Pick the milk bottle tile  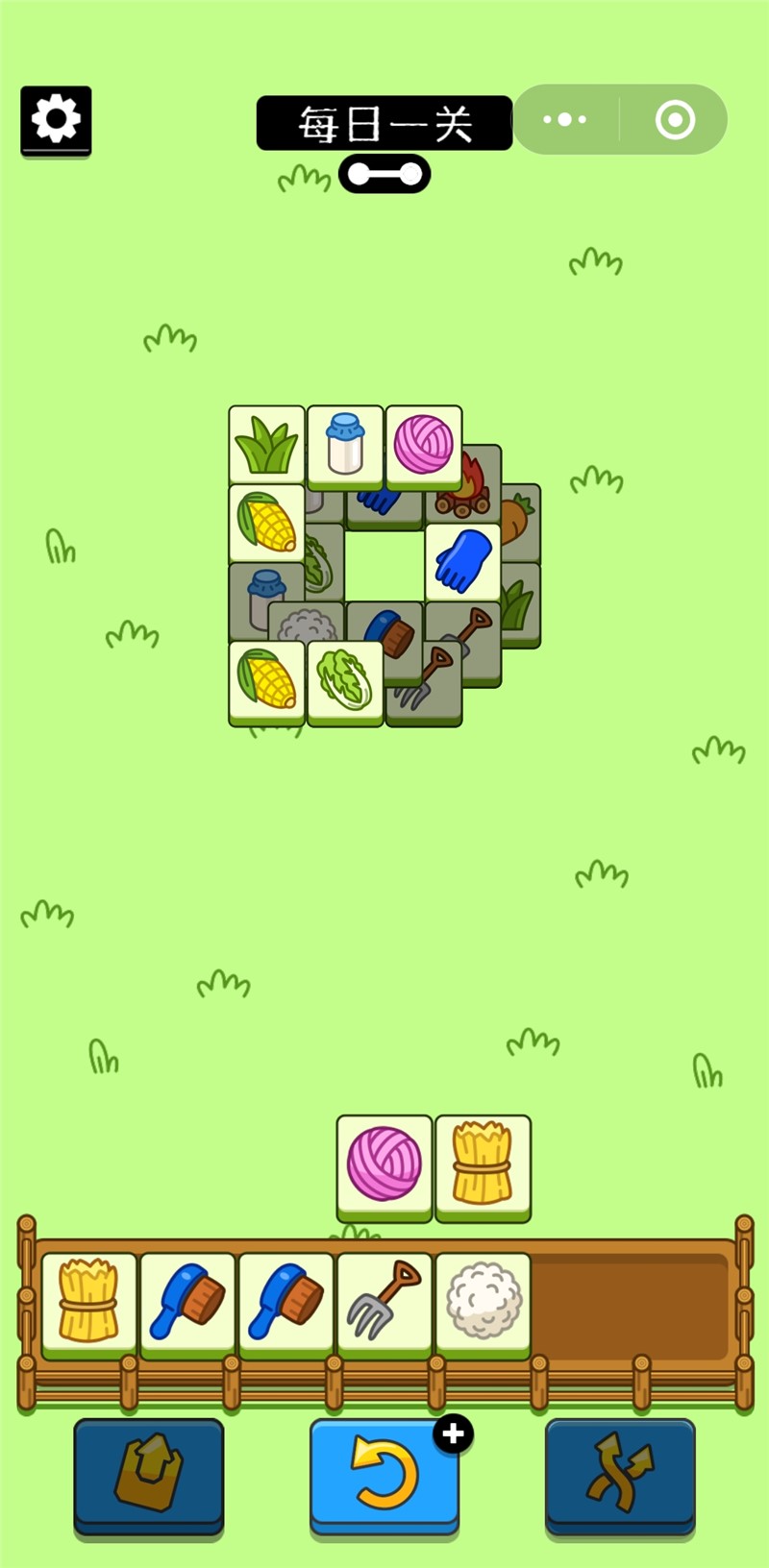[345, 445]
